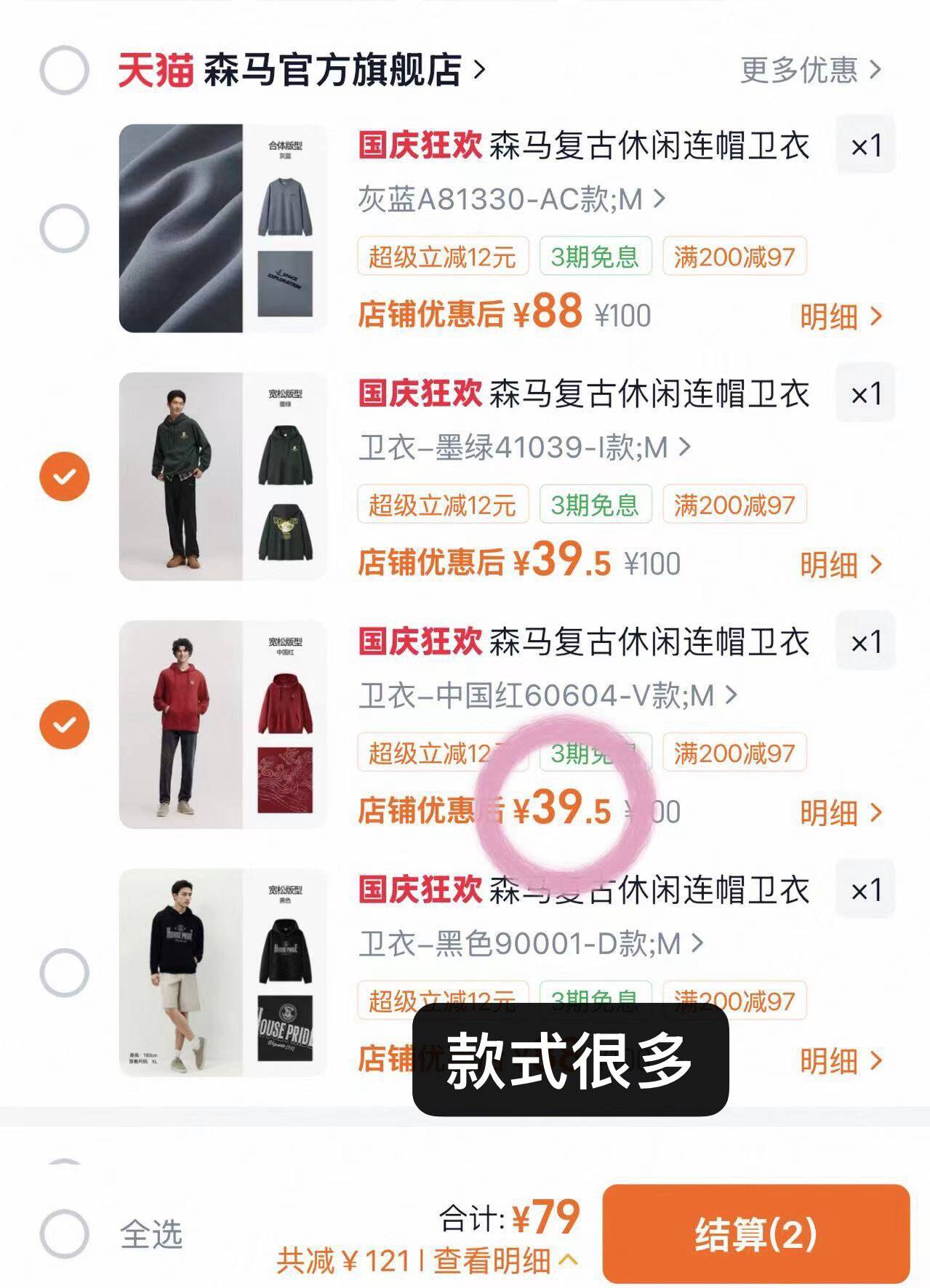This screenshot has width=930, height=1288.
Task: Change spec 卫衣-黑色90001-D款;M
Action: pos(531,943)
